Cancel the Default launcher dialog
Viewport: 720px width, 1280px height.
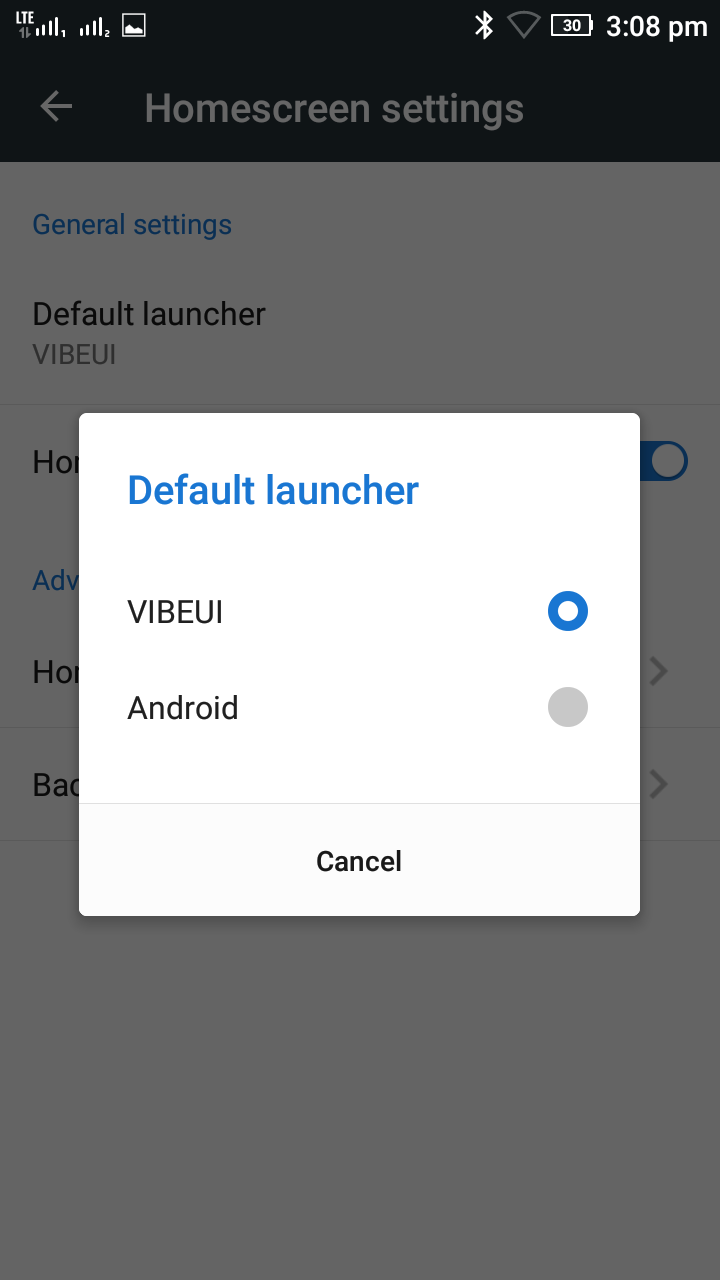359,861
